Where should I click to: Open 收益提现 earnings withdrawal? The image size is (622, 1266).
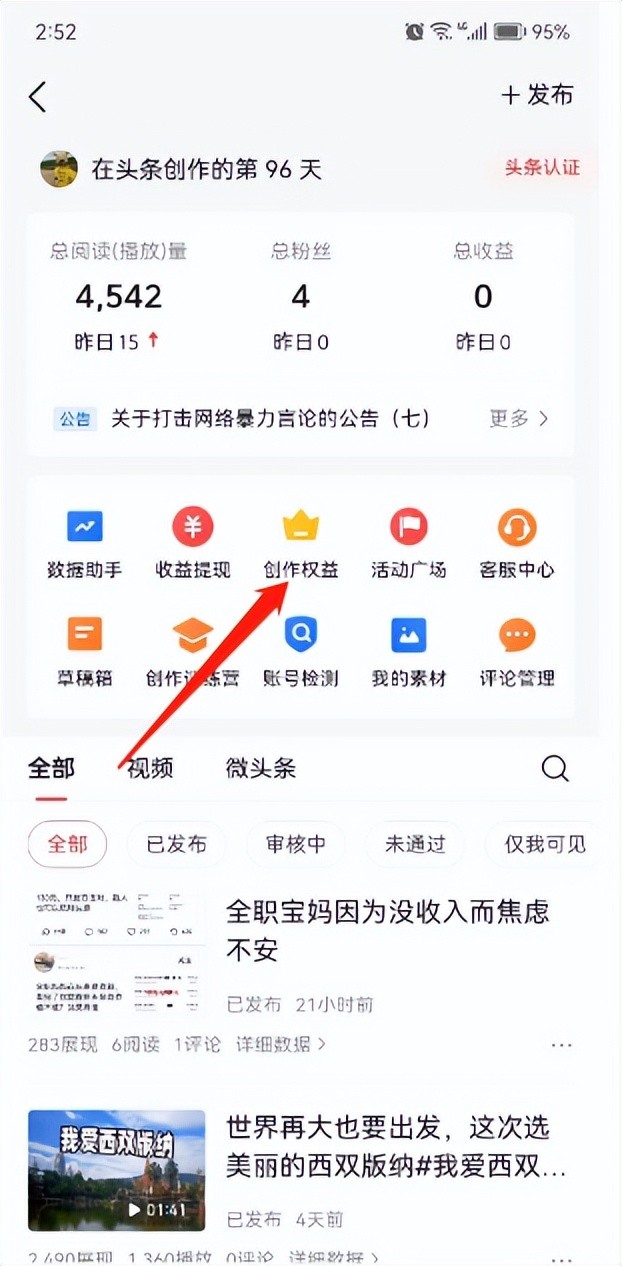(x=193, y=545)
